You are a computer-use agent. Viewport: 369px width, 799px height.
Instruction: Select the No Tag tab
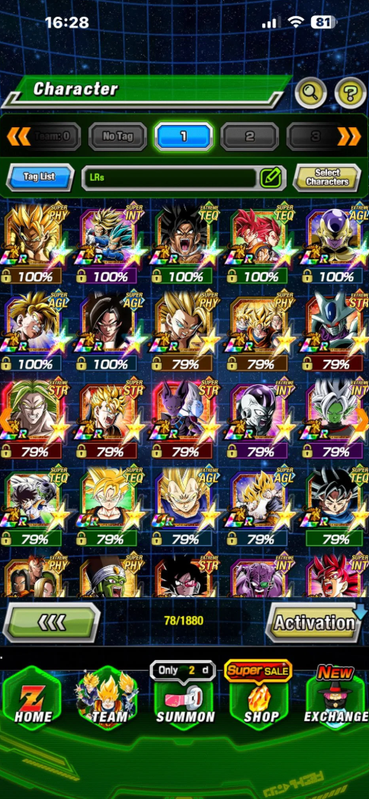pos(118,136)
